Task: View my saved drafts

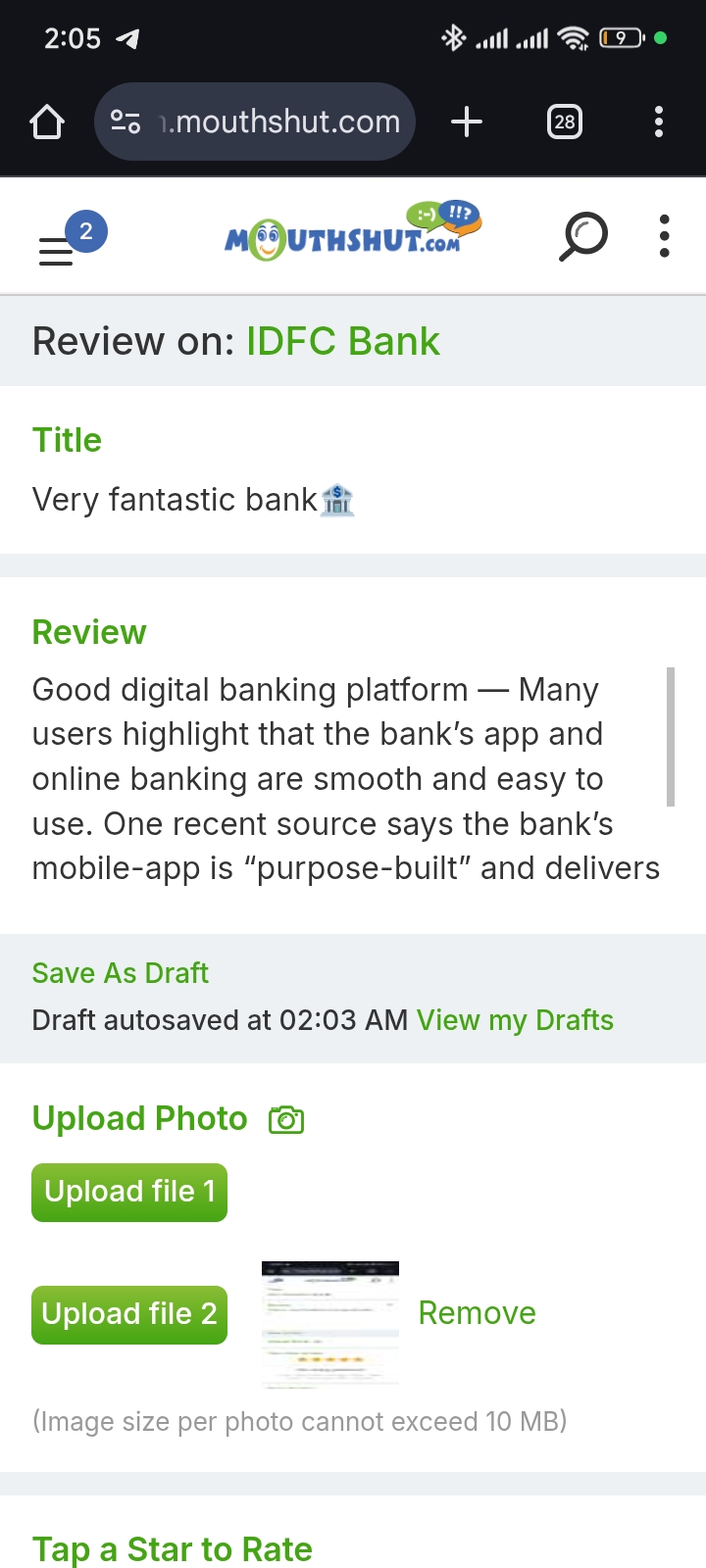Action: click(515, 1020)
